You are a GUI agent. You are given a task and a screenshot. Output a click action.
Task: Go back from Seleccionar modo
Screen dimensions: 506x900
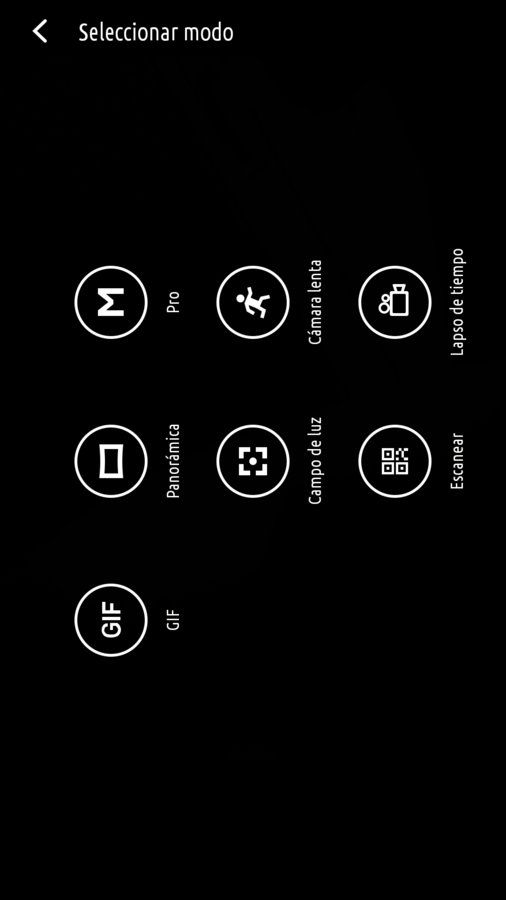pos(40,32)
